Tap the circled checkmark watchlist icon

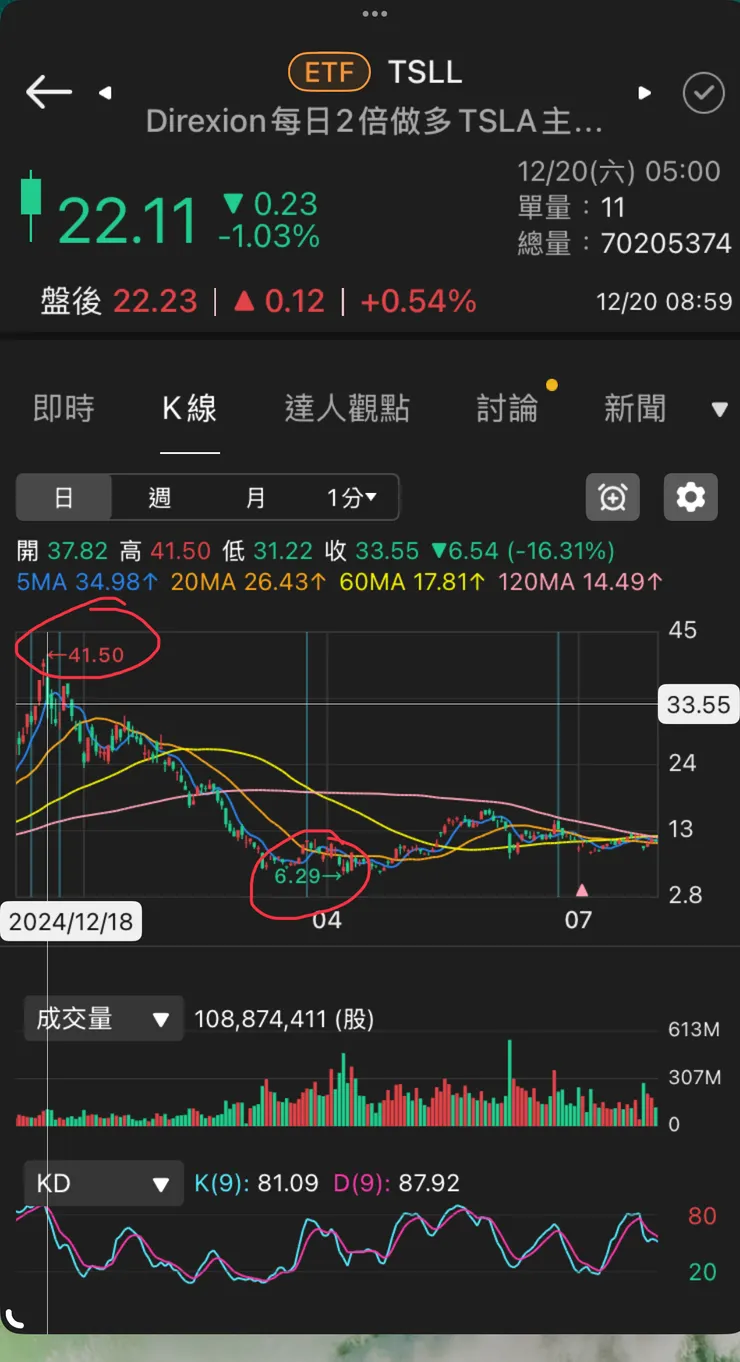pyautogui.click(x=703, y=91)
